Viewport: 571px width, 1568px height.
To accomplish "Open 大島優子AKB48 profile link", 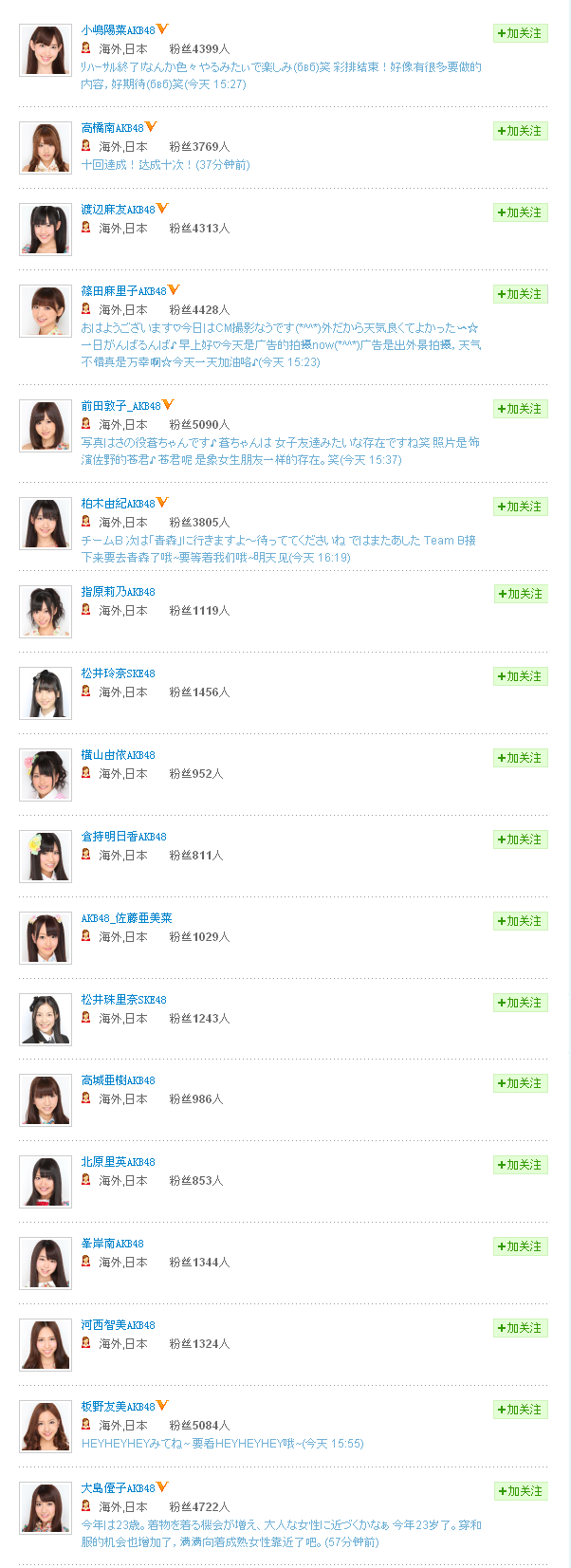I will pyautogui.click(x=118, y=1488).
